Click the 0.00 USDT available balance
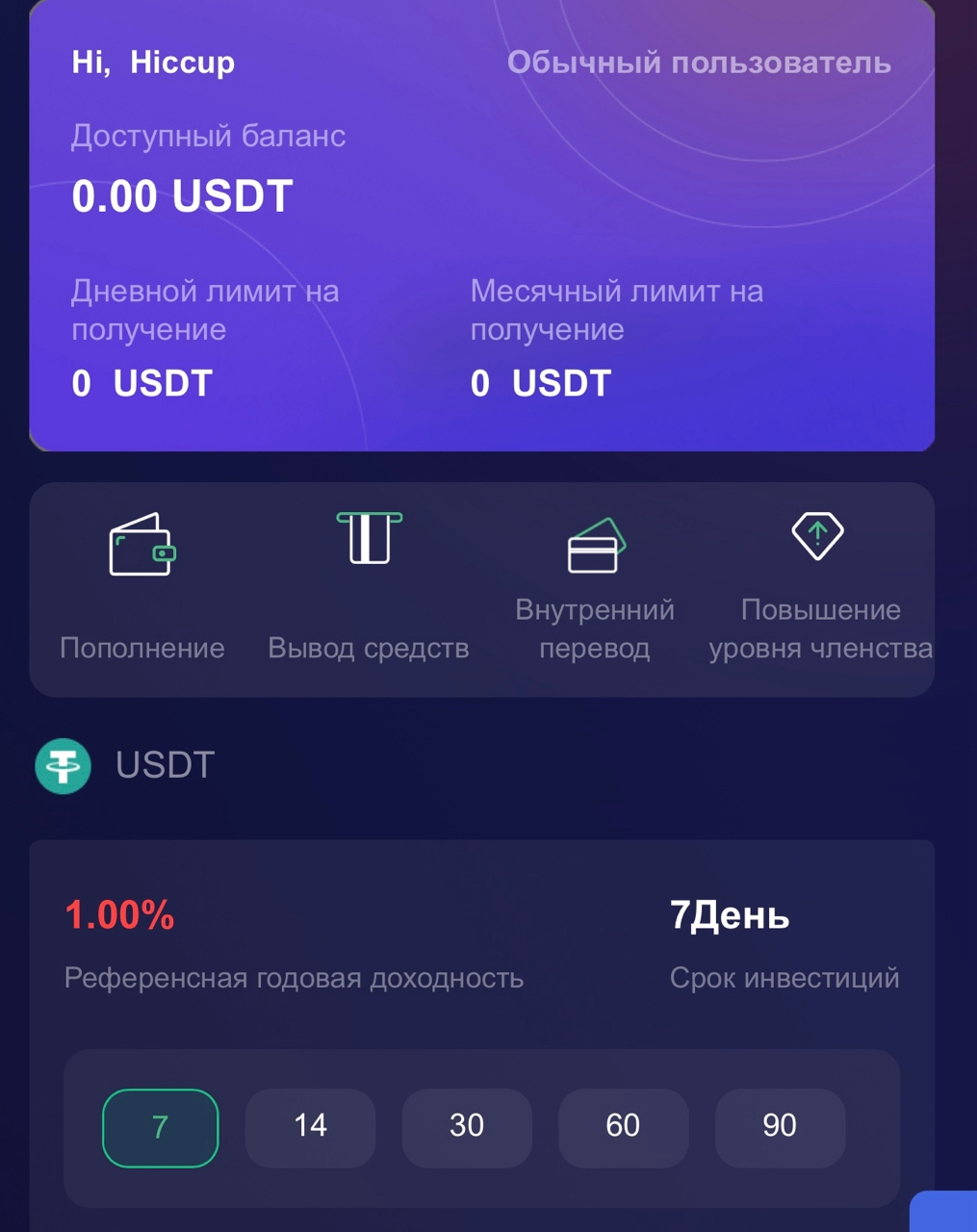Screen dimensions: 977x1232 click(182, 196)
